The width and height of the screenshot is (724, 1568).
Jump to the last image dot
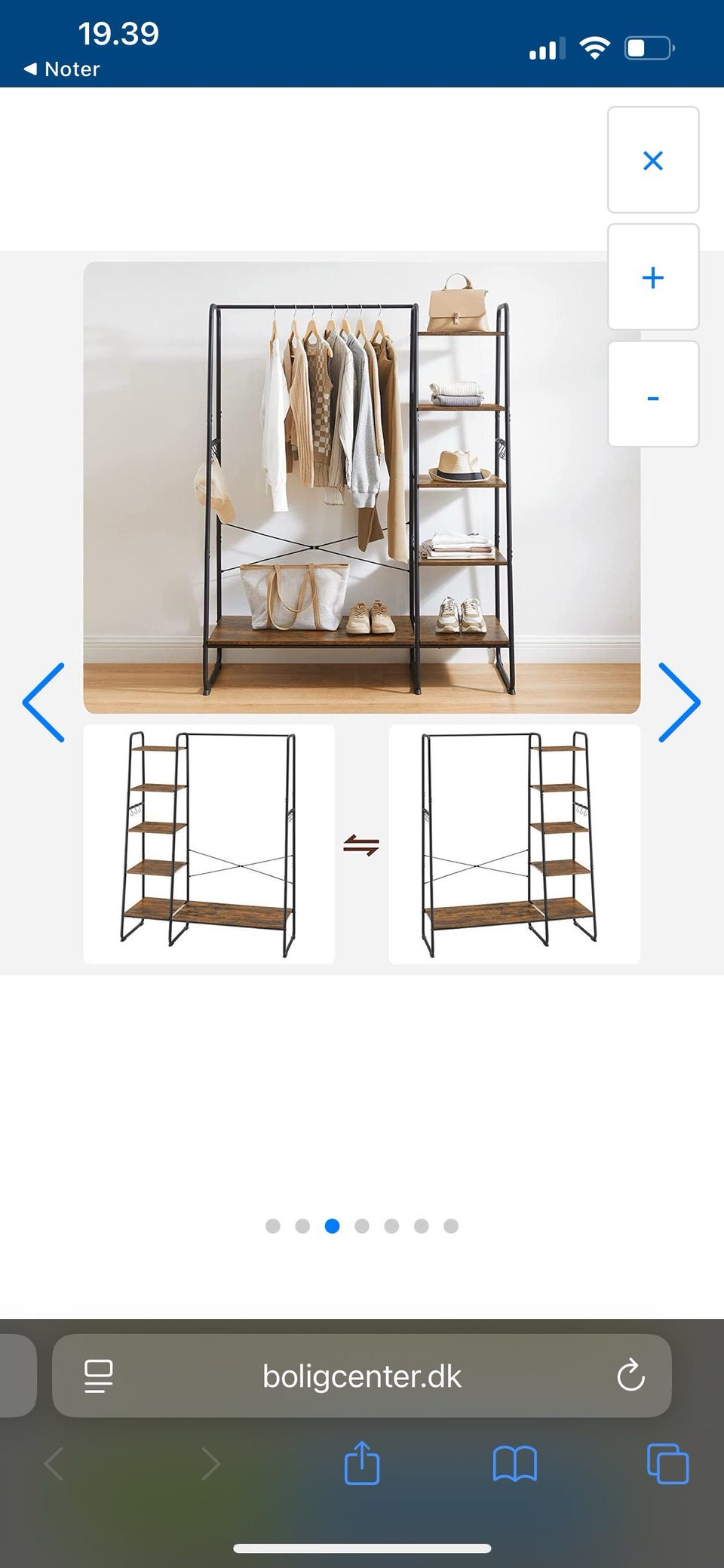[x=451, y=1226]
